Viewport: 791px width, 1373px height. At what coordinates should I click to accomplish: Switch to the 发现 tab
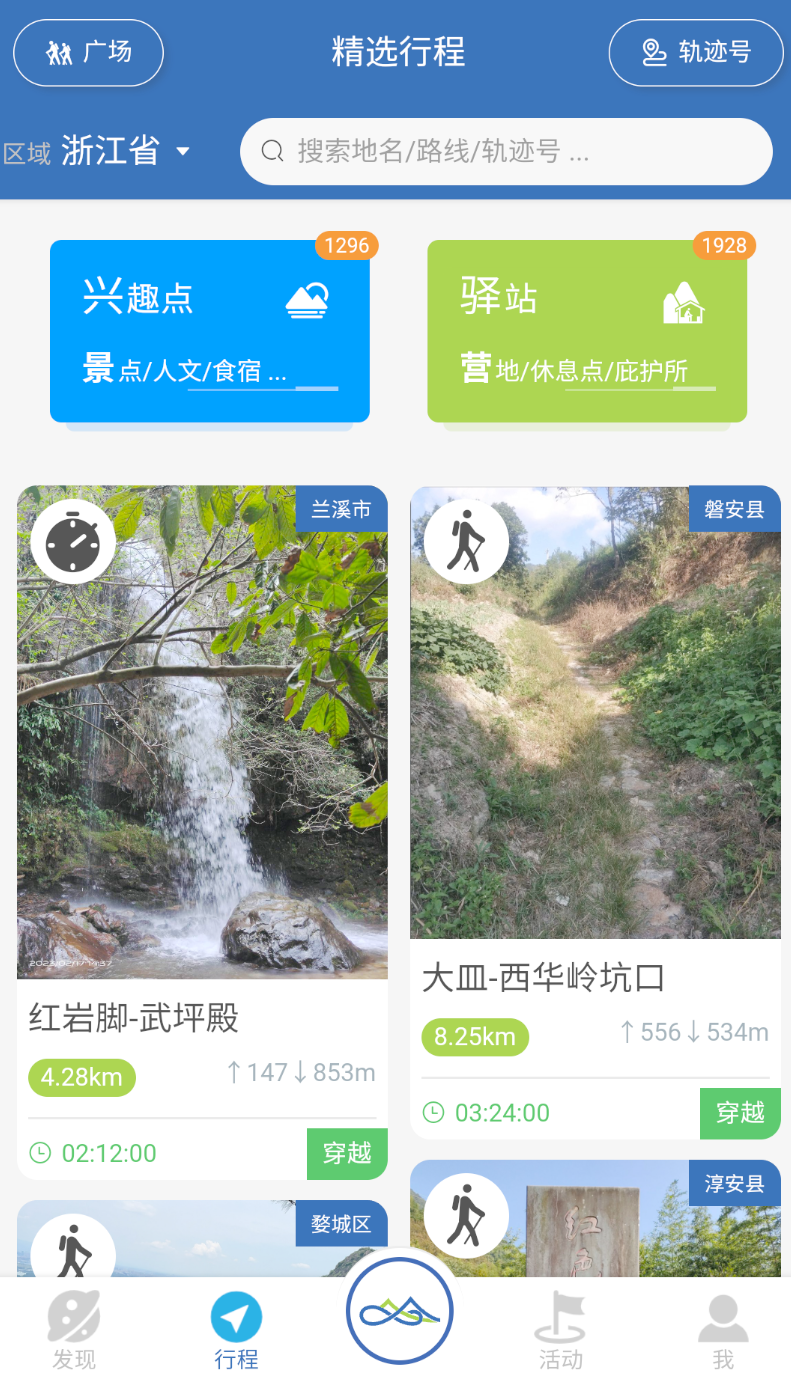tap(74, 1330)
